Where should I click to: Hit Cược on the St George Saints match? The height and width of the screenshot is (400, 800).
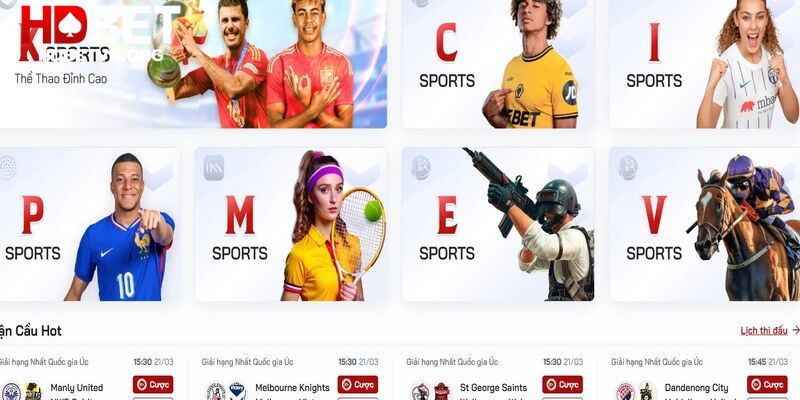tap(562, 384)
